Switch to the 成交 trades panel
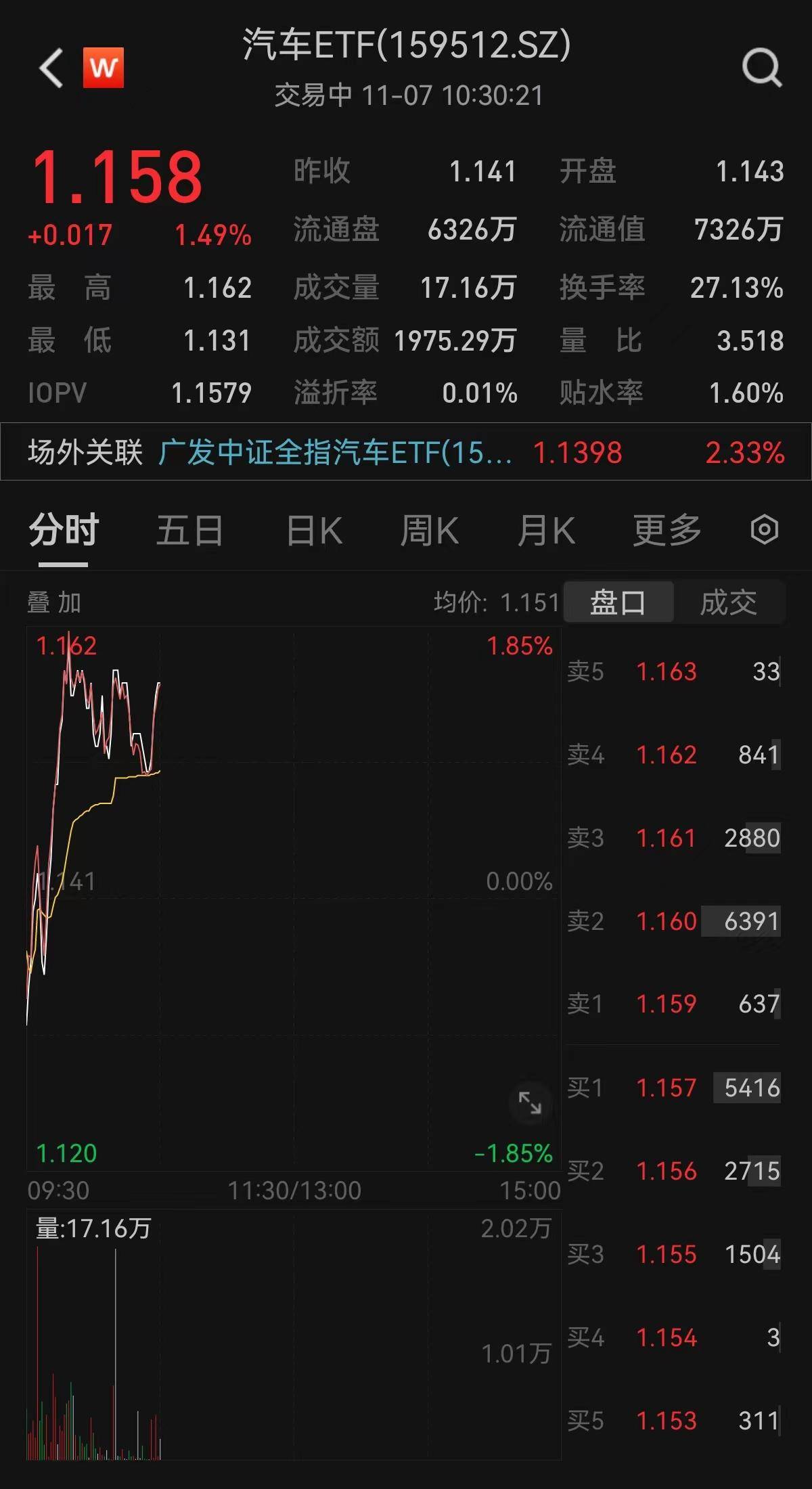 click(x=731, y=602)
